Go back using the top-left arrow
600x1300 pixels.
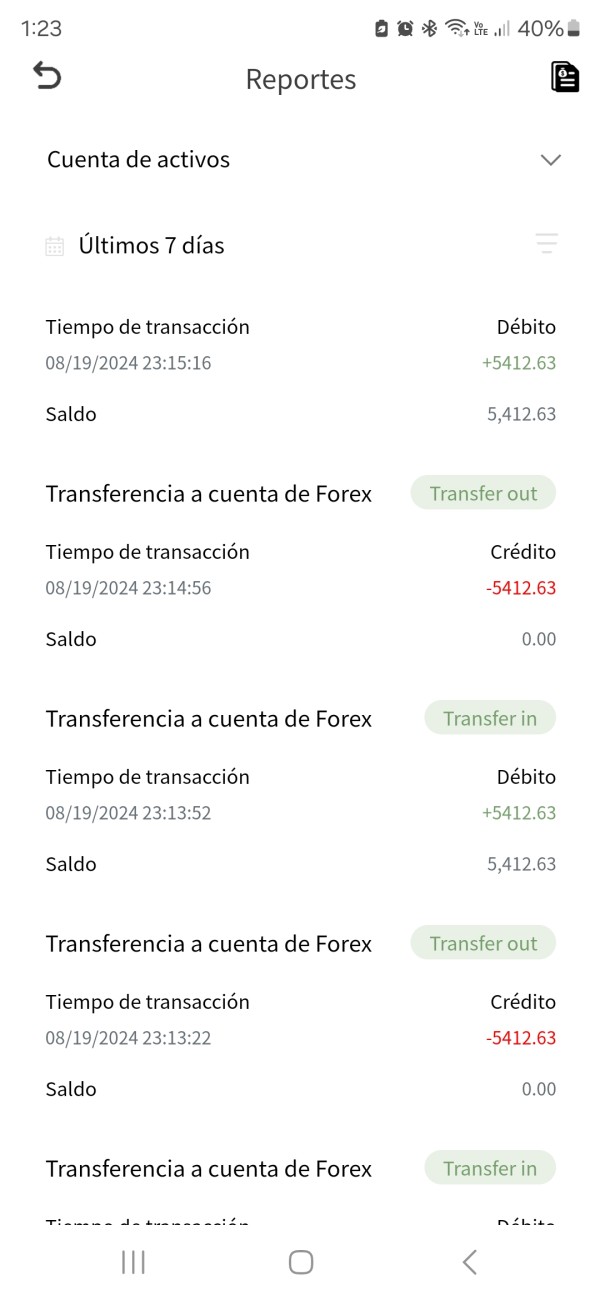click(x=47, y=76)
